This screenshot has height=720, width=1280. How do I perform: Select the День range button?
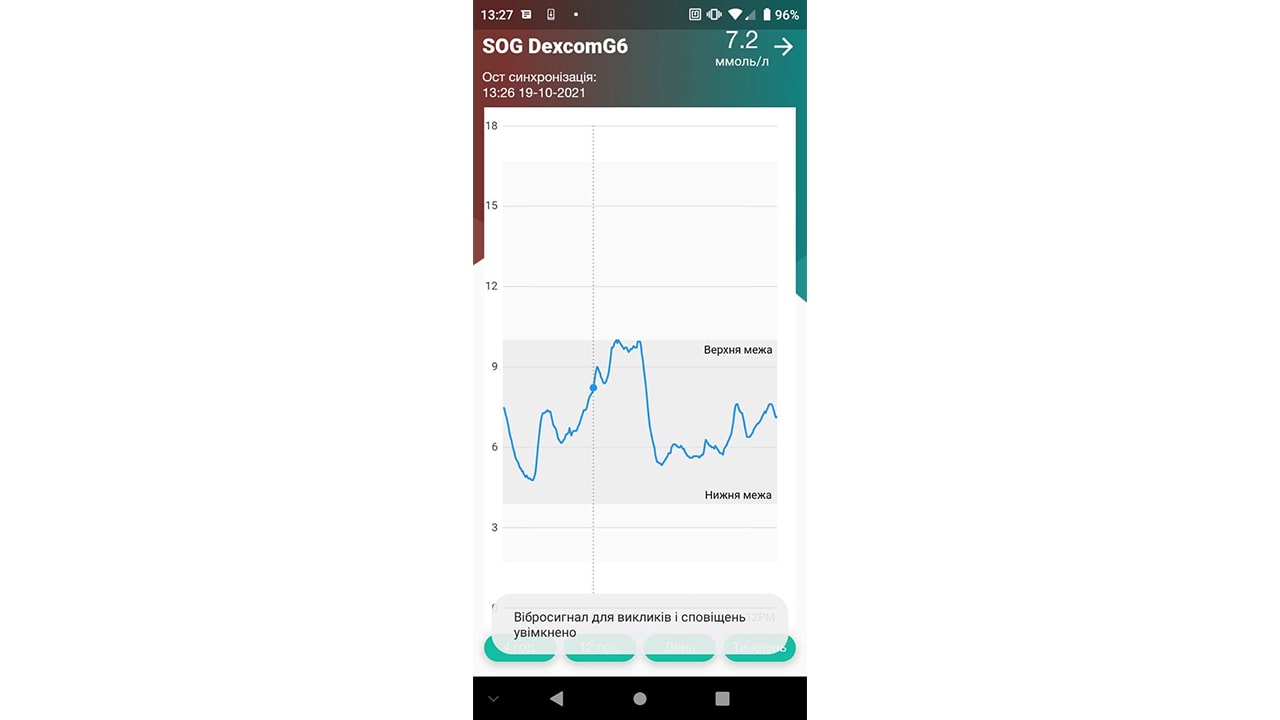(x=680, y=650)
